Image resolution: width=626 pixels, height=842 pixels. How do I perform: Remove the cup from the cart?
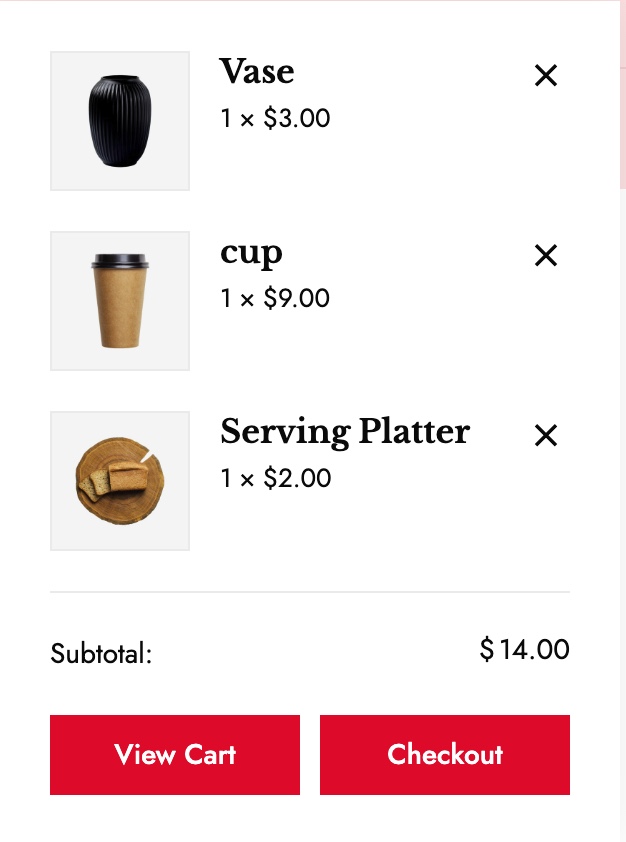click(x=545, y=256)
